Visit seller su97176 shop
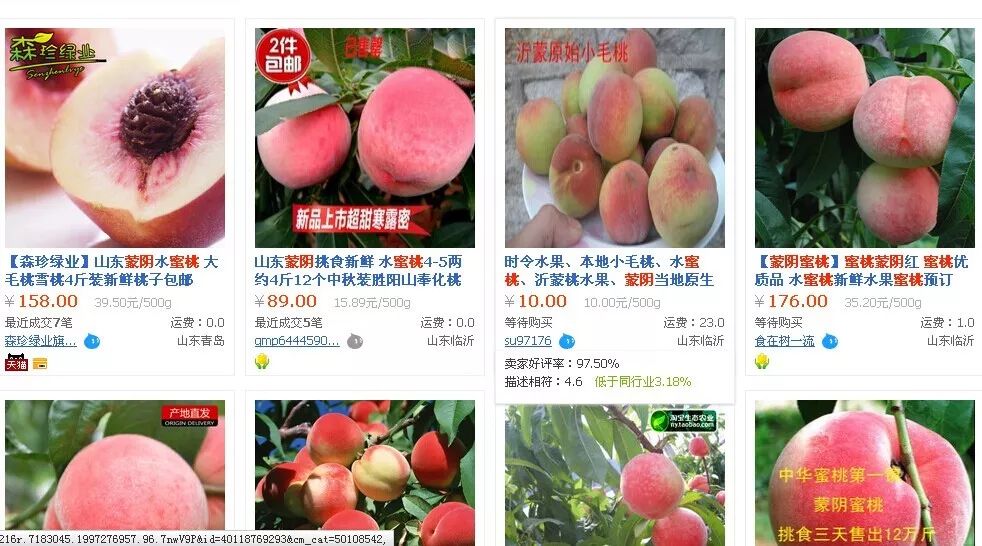 click(x=528, y=341)
